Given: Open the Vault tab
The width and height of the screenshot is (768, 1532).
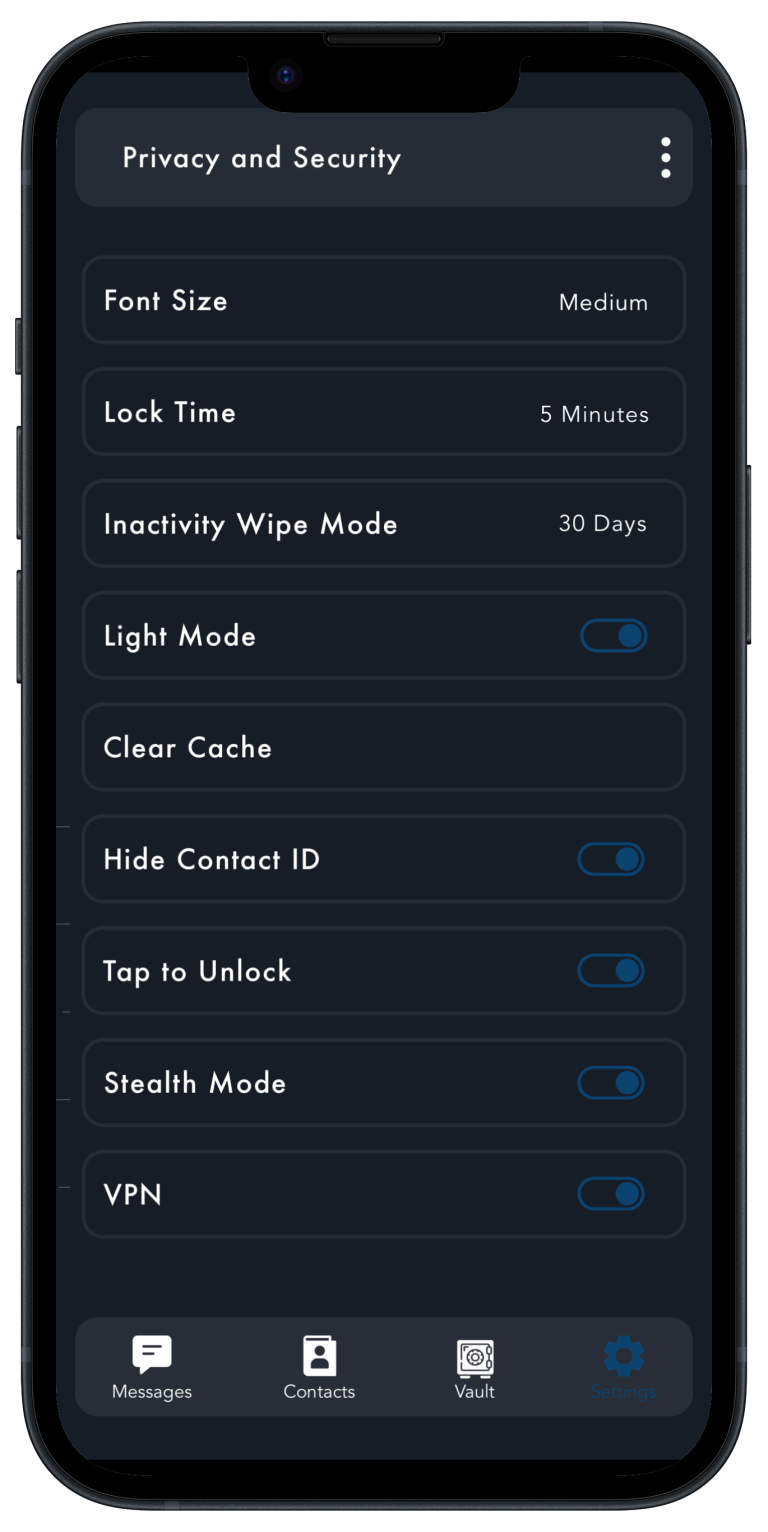Looking at the screenshot, I should click(475, 1368).
